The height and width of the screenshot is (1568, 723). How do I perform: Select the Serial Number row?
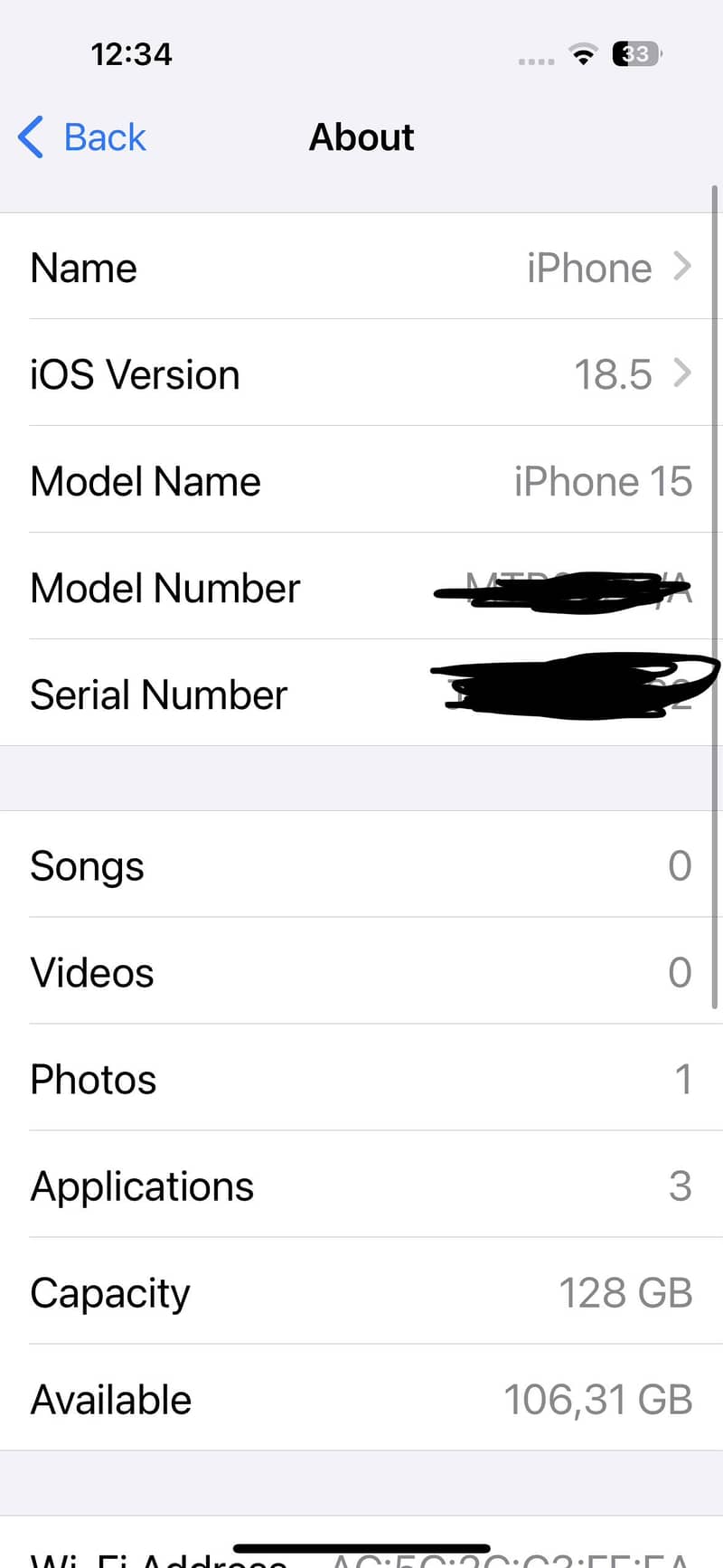pos(361,694)
